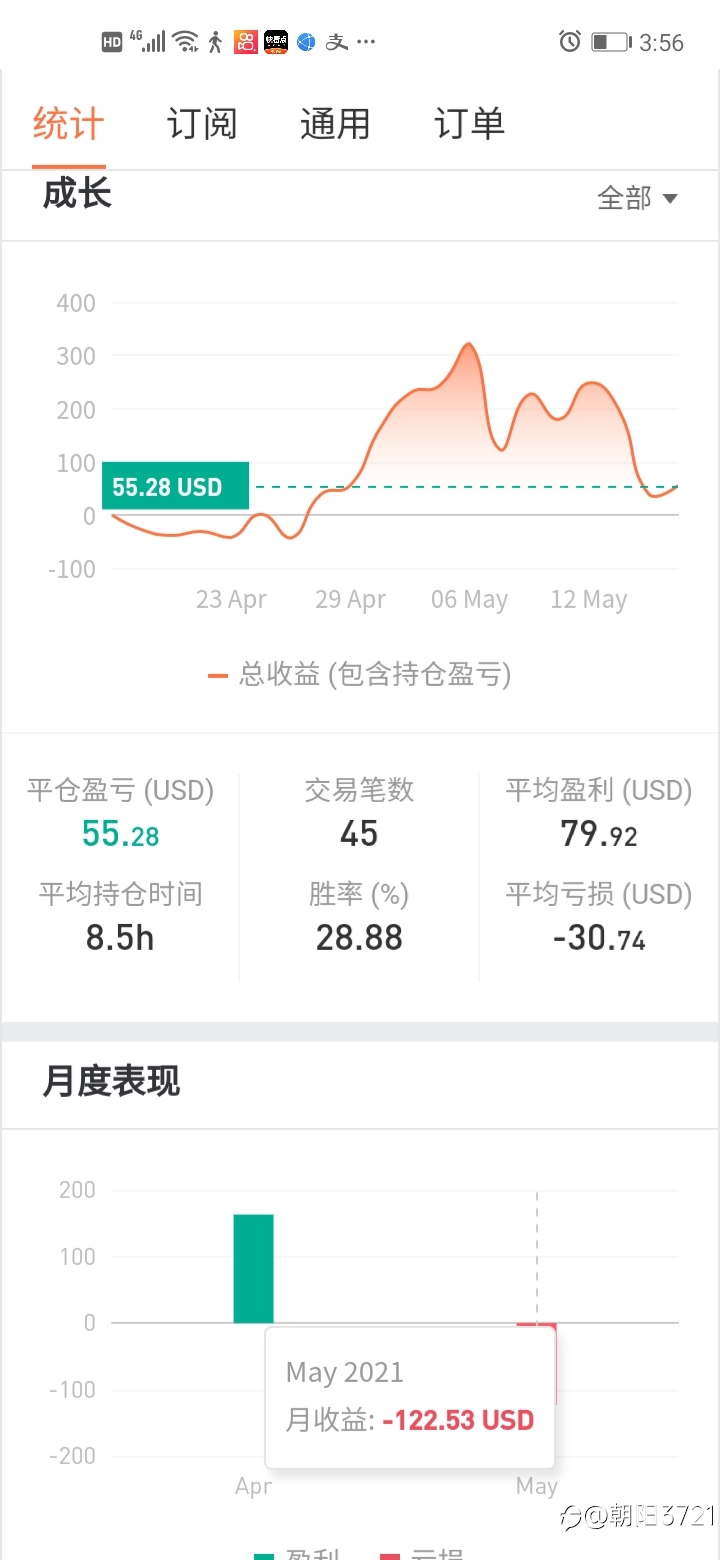Expand the 全部 time range dropdown

tap(637, 198)
